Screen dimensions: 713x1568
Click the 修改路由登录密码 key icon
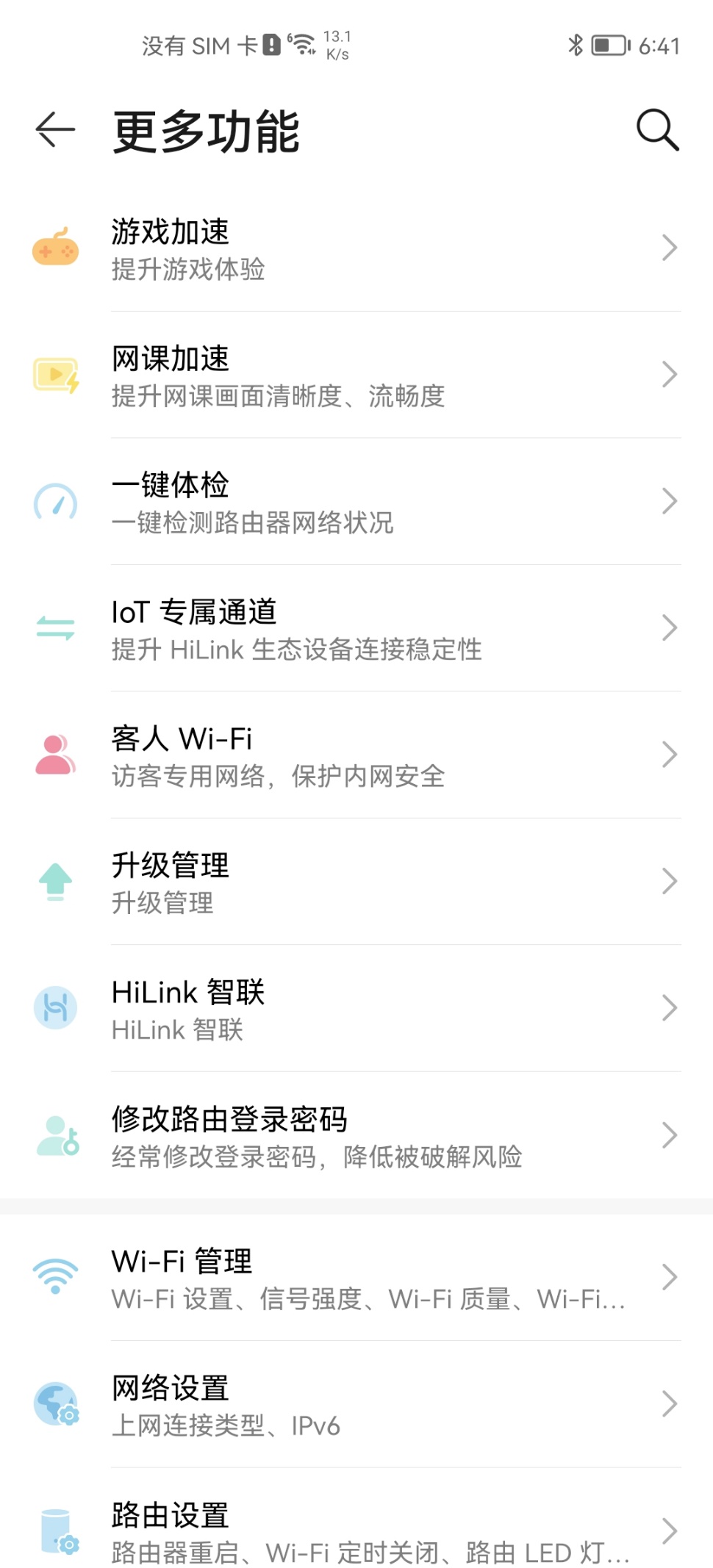click(x=54, y=1135)
